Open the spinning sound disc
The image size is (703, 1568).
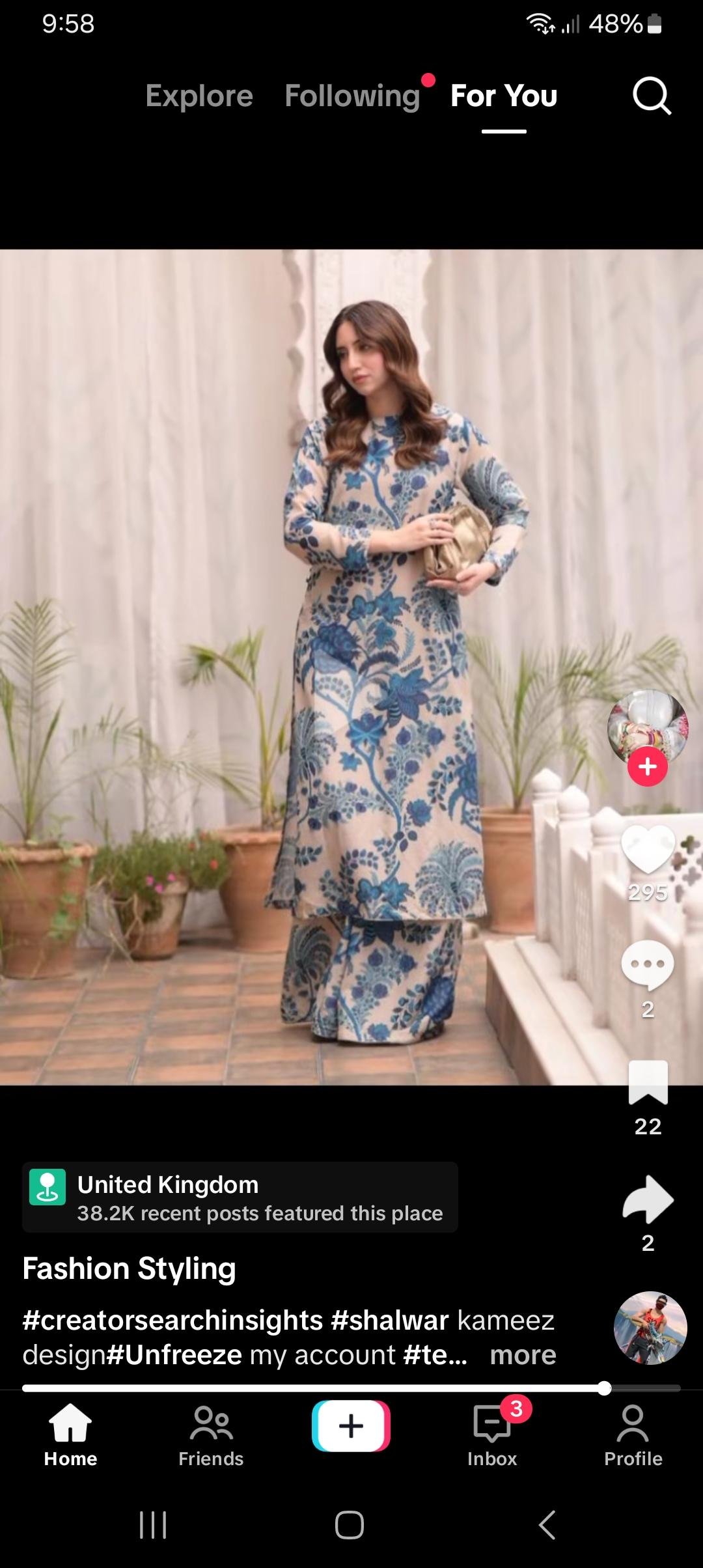tap(650, 1328)
